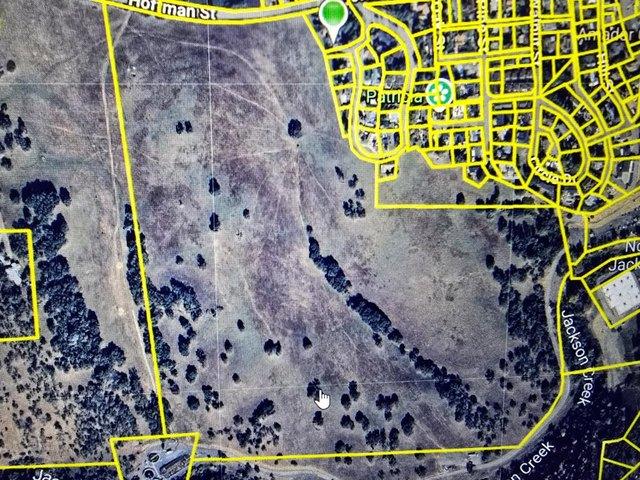Open the green park marker on the map
The width and height of the screenshot is (640, 480).
pyautogui.click(x=437, y=93)
